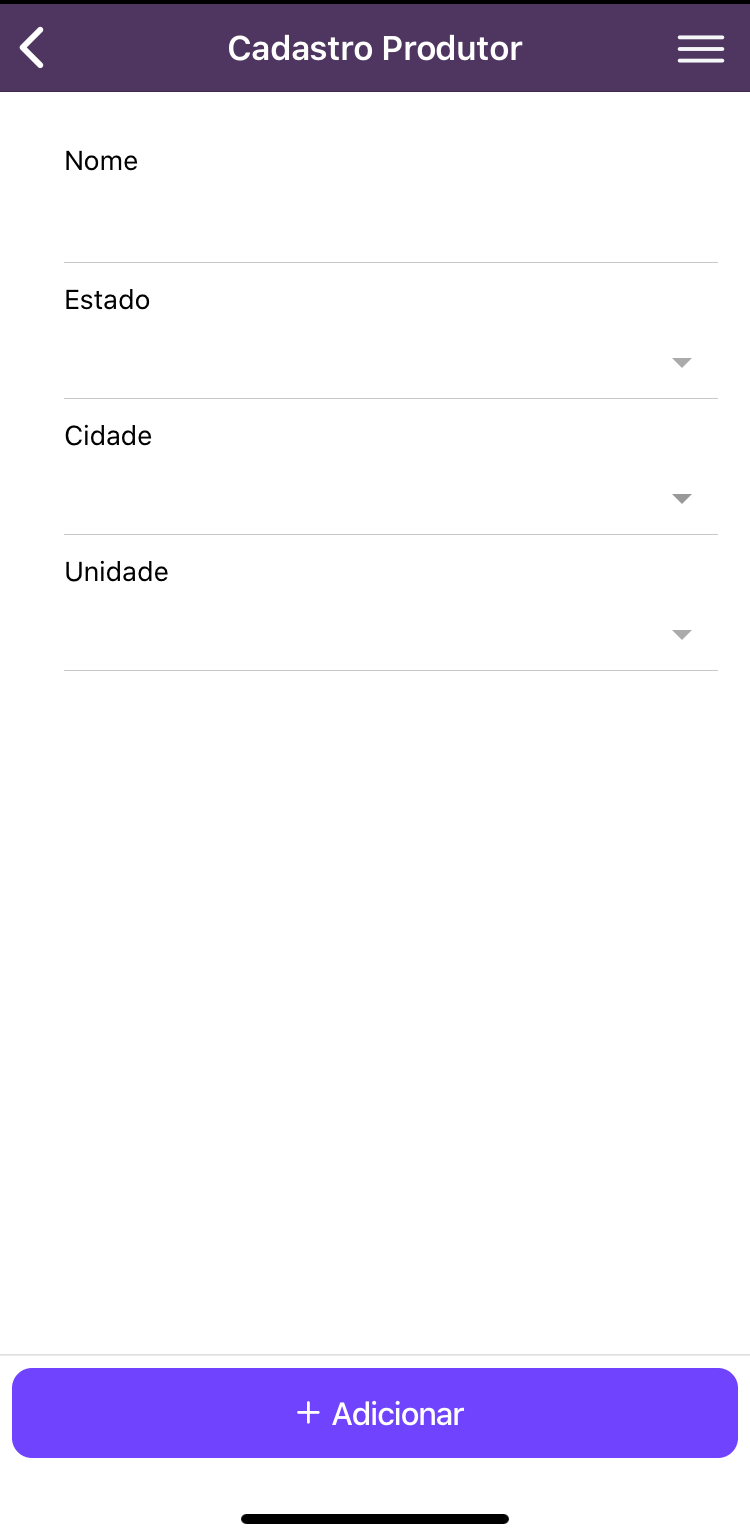Open the Cidade dropdown
Image resolution: width=750 pixels, height=1540 pixels.
[391, 498]
